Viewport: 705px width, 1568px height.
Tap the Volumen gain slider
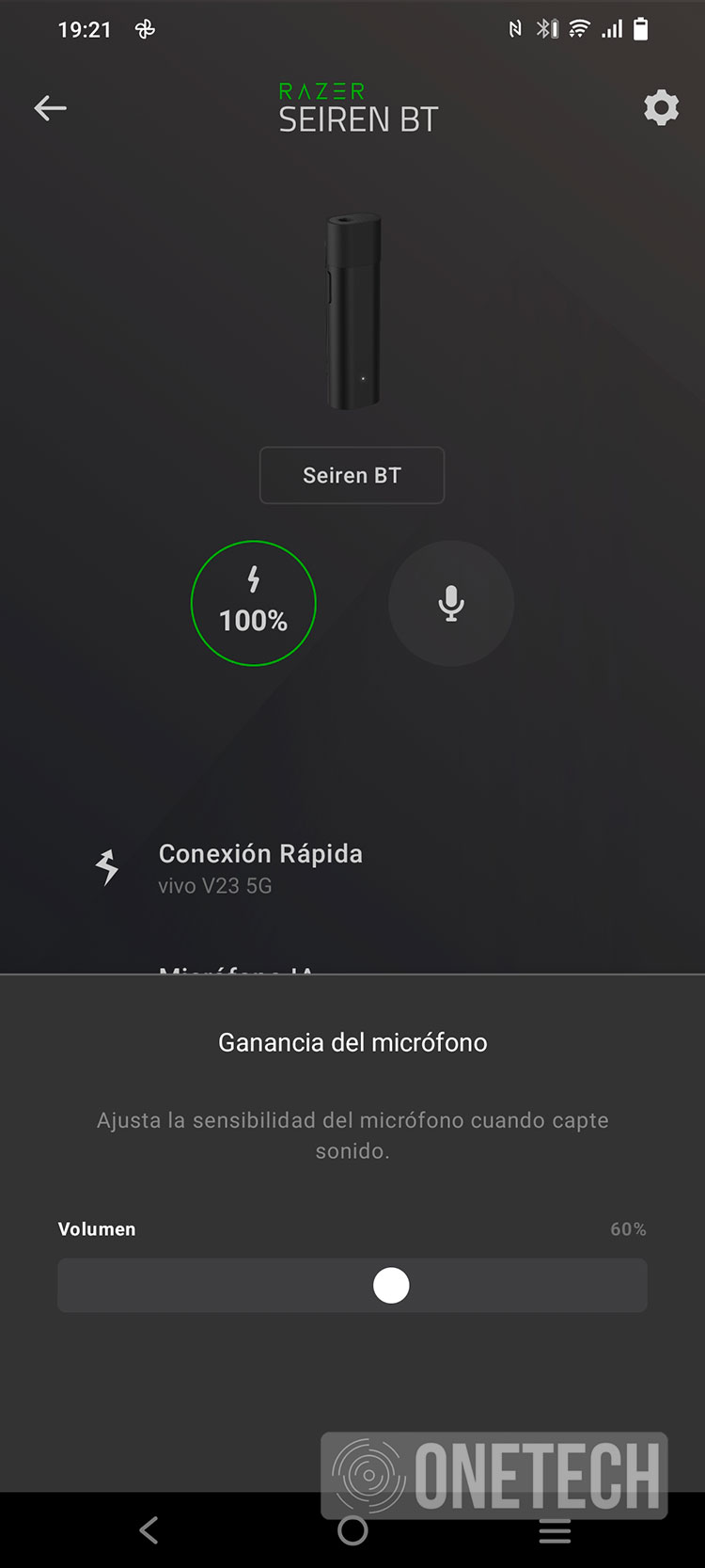click(352, 1285)
